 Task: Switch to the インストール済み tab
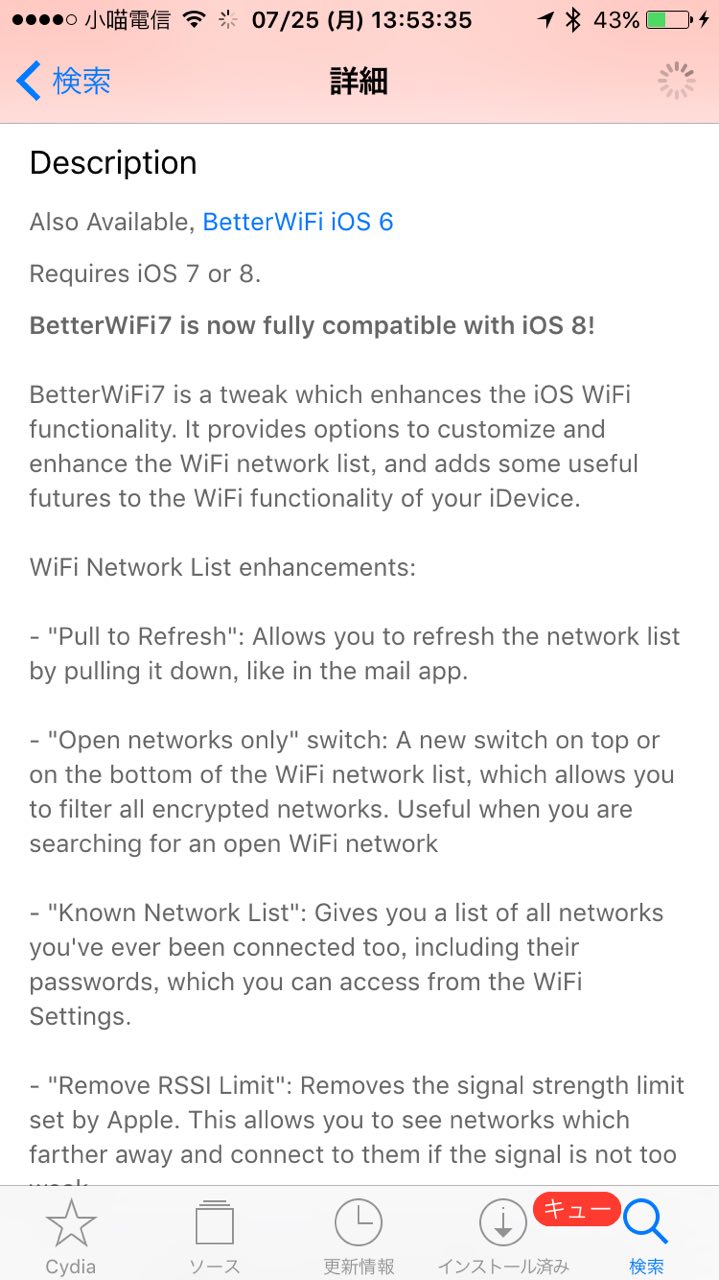point(502,1236)
